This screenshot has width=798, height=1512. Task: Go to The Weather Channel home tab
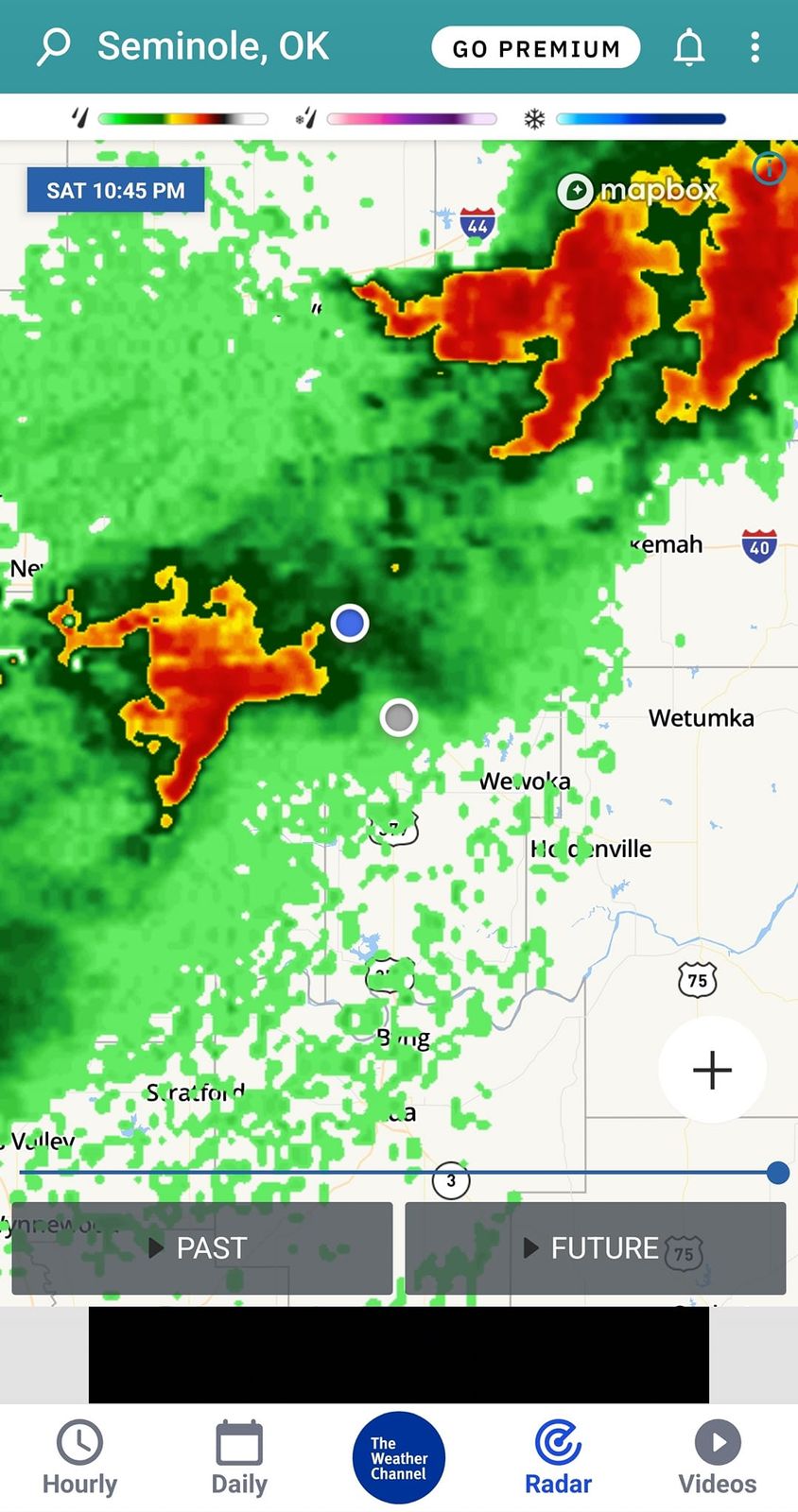tap(399, 1457)
